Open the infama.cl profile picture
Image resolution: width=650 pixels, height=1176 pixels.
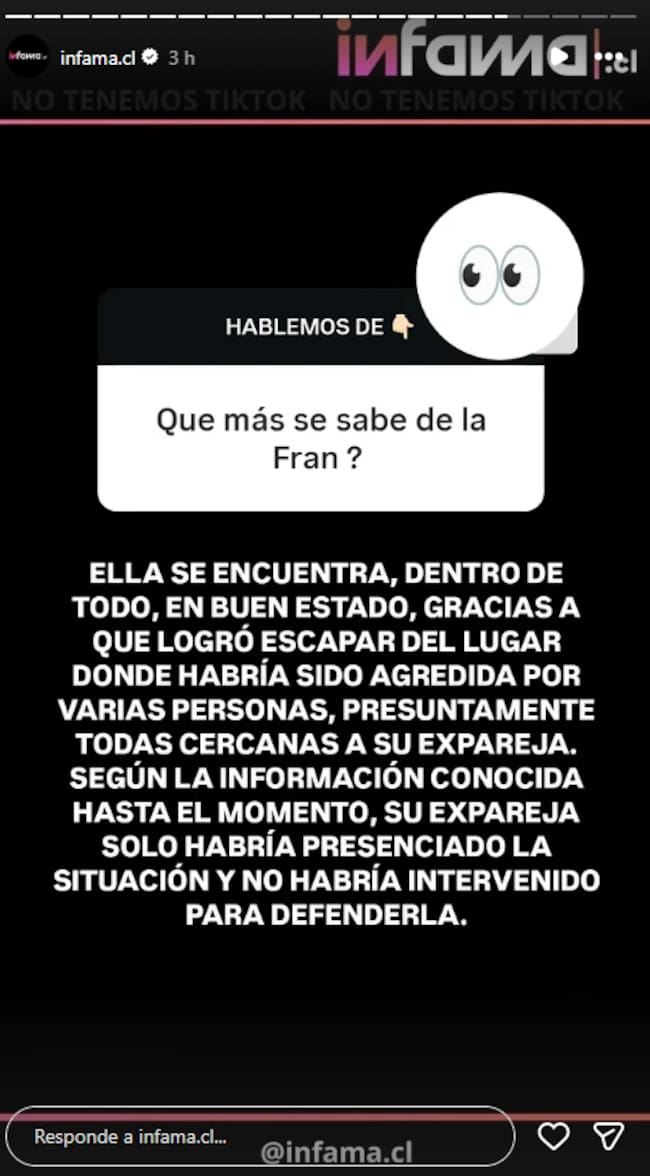pyautogui.click(x=27, y=57)
